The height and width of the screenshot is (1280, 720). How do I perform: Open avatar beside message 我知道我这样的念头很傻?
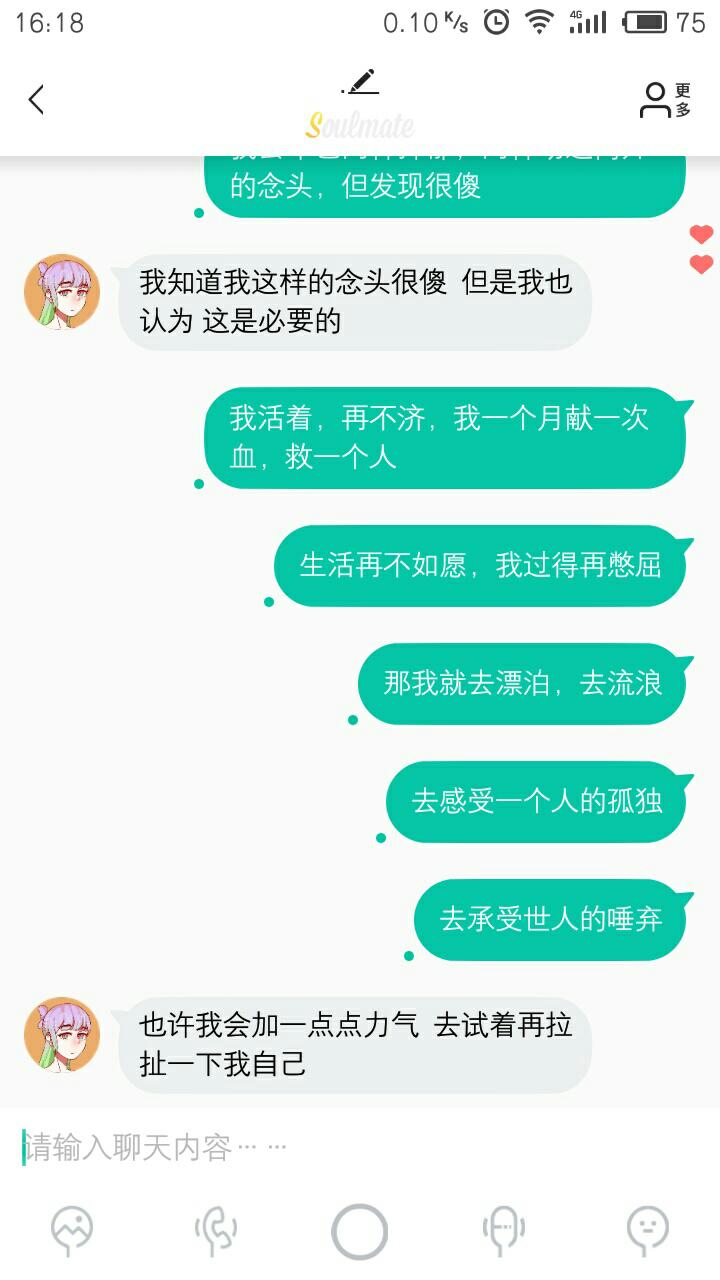62,291
